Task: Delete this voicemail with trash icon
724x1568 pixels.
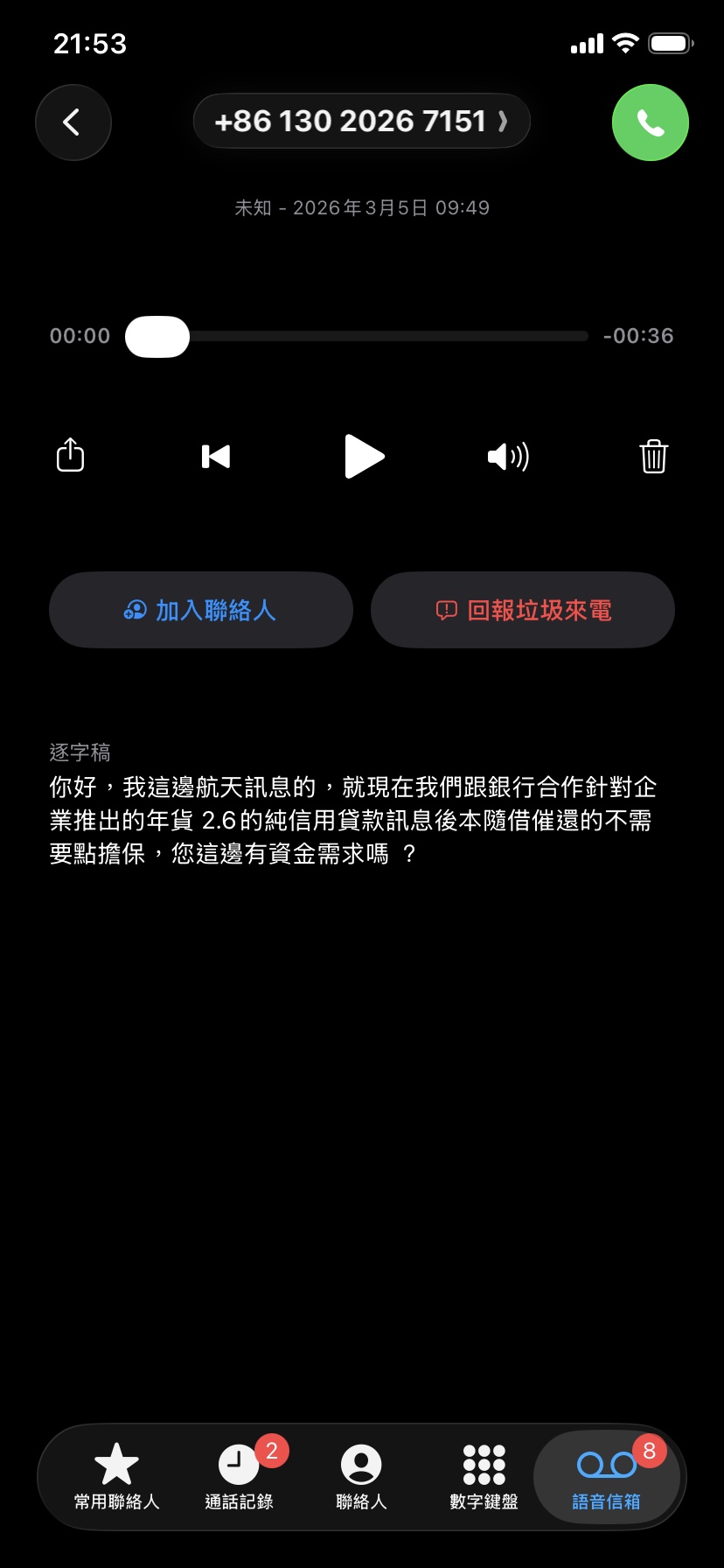Action: click(653, 456)
